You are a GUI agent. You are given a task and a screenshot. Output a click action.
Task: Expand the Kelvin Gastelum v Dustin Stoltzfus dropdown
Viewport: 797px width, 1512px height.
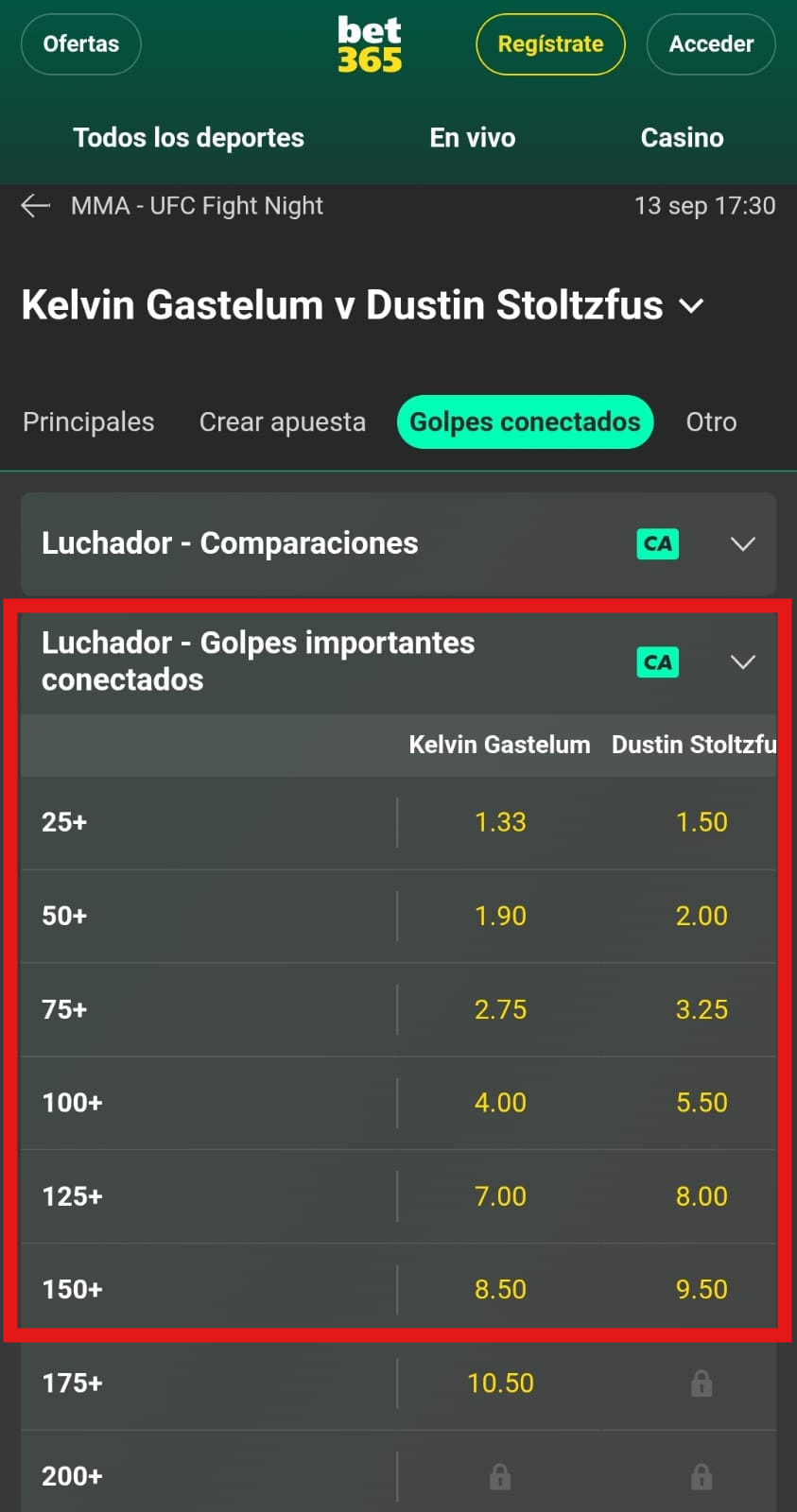pos(692,306)
